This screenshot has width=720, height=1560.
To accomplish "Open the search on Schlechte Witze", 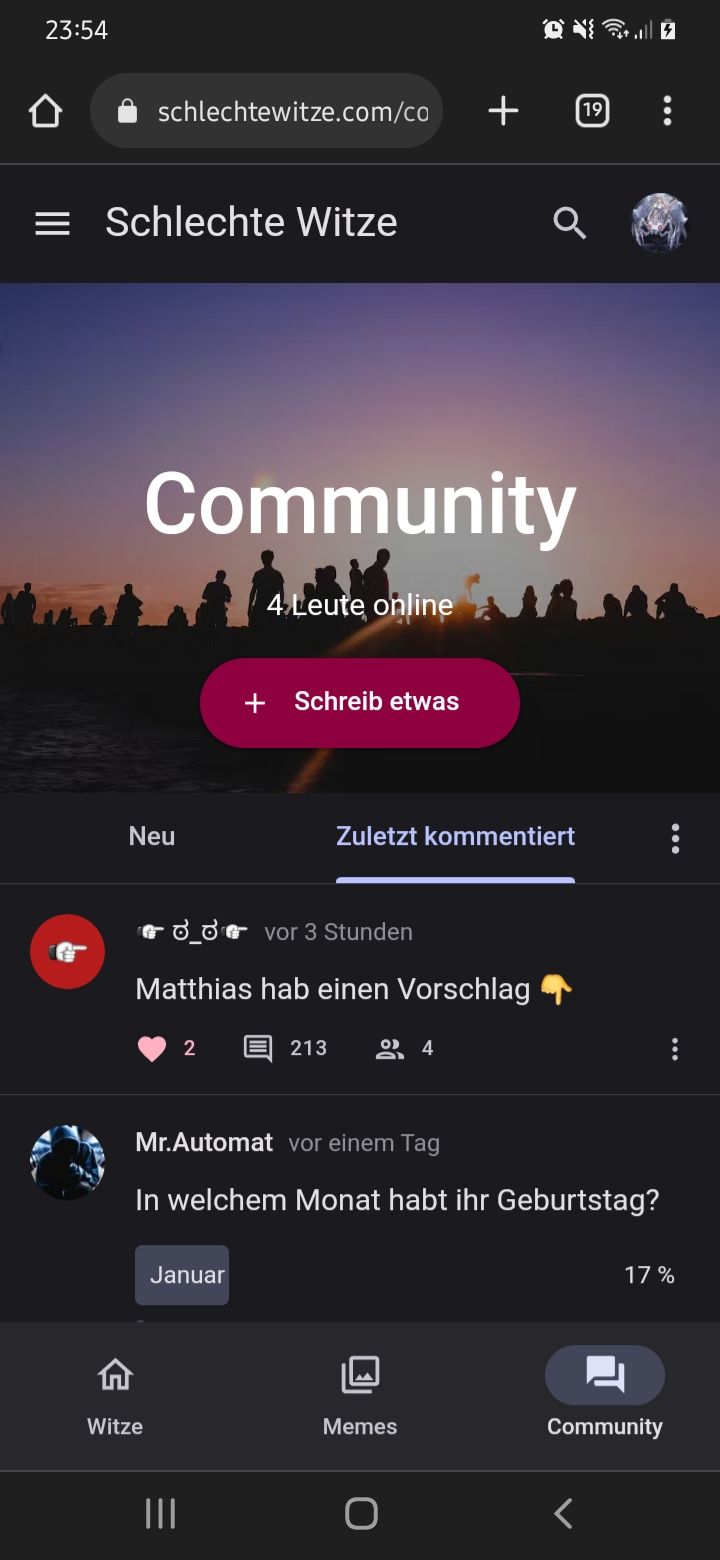I will tap(570, 223).
